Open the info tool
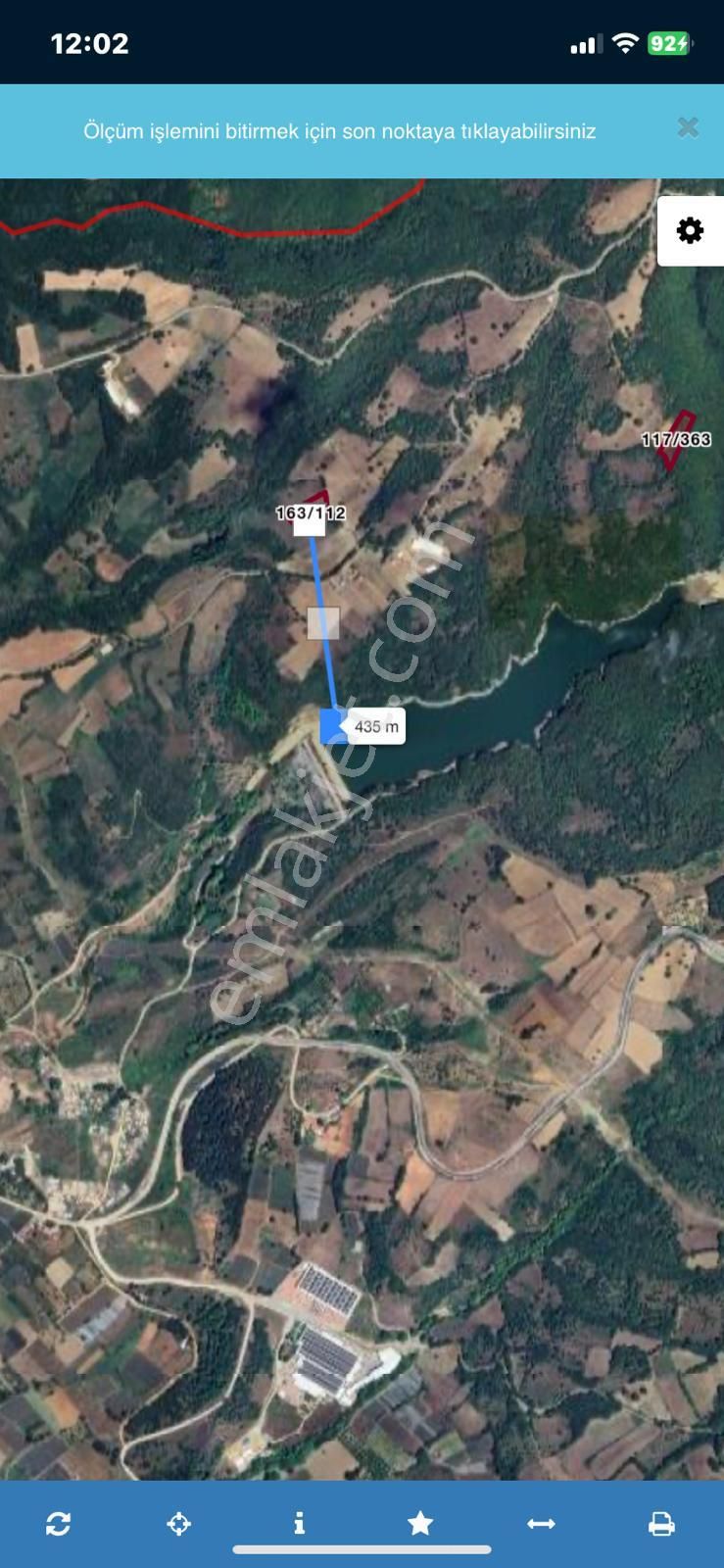The width and height of the screenshot is (724, 1568). (300, 1524)
